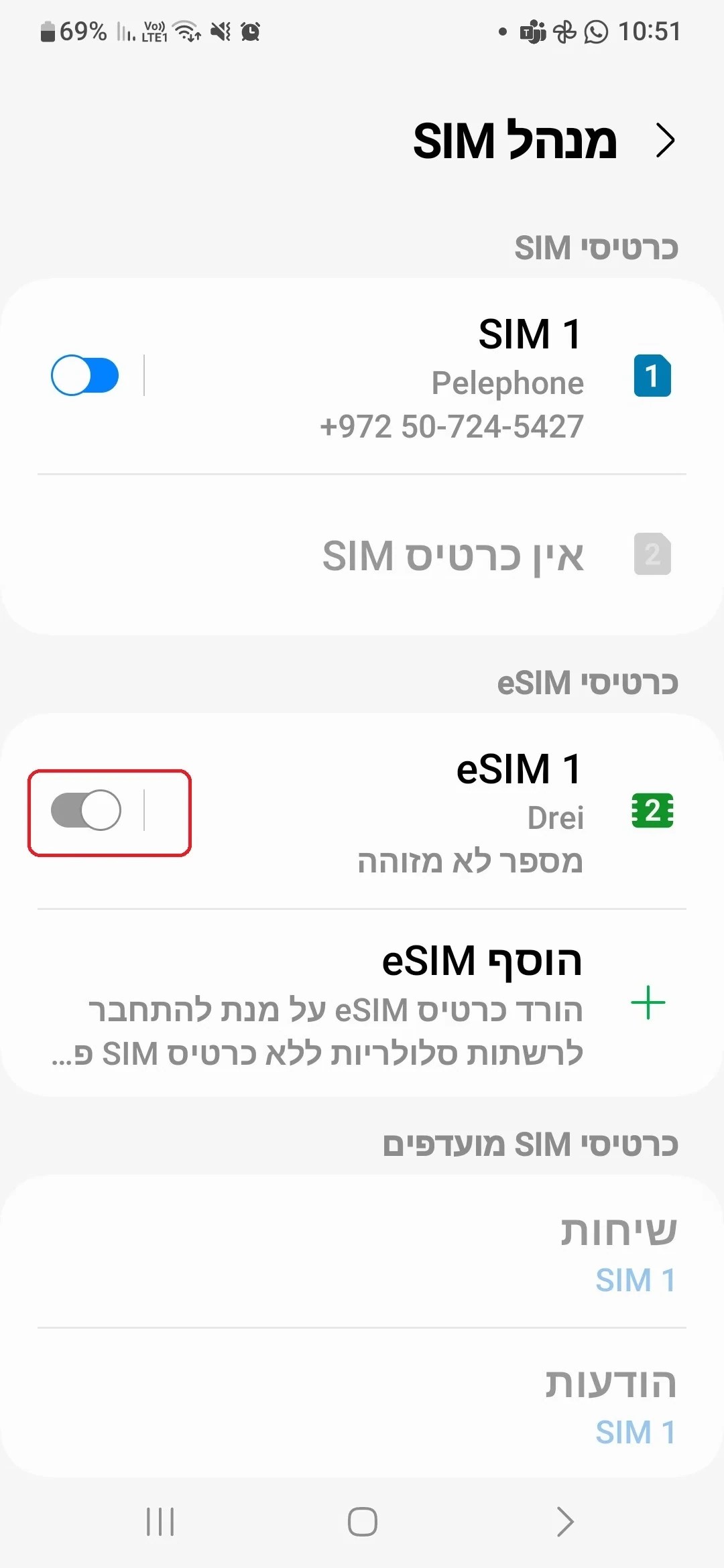The height and width of the screenshot is (1568, 724).
Task: Enable the eSIM 1 Drei switch
Action: pos(86,811)
